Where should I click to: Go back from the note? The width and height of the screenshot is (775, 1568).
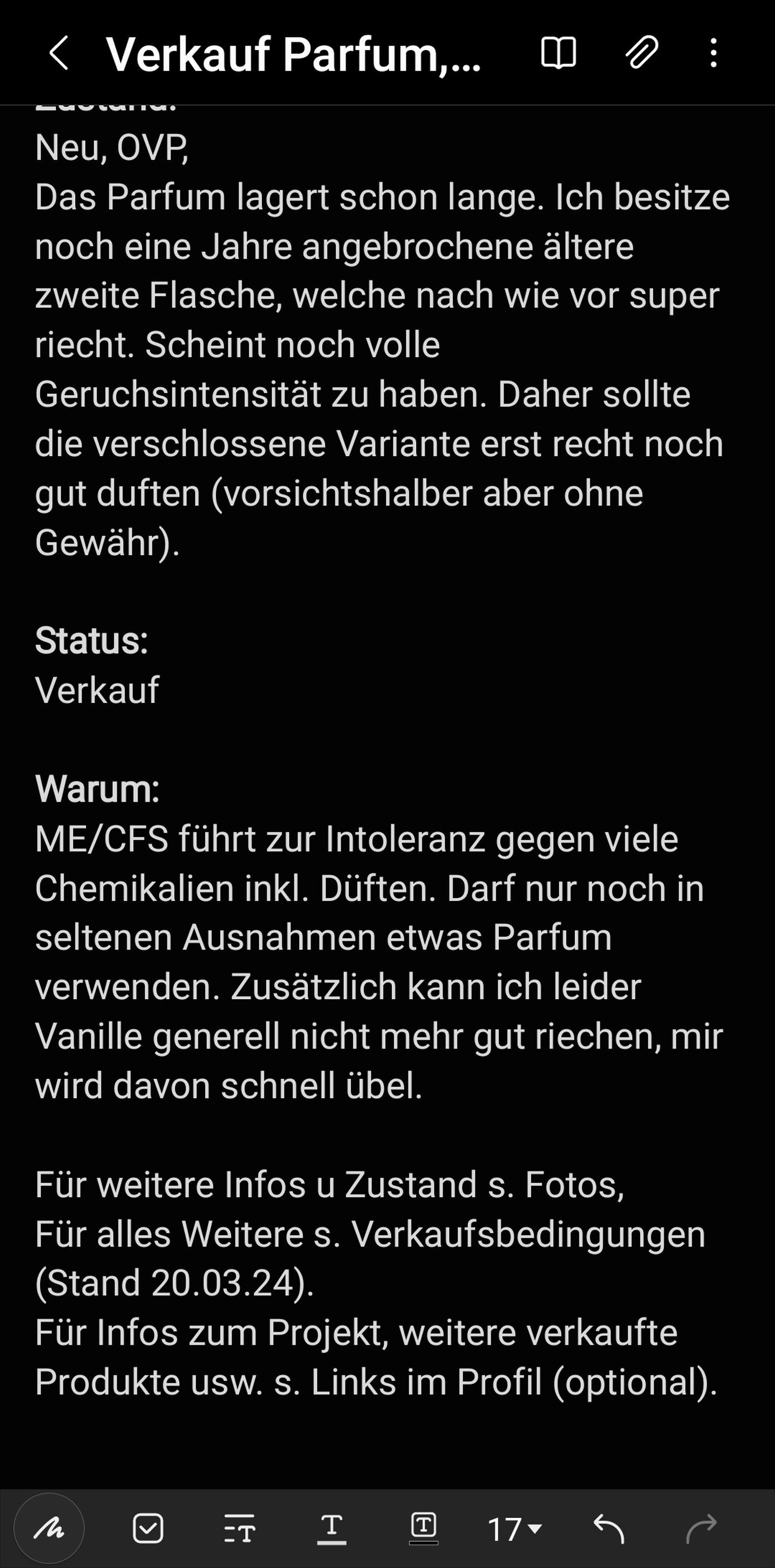[x=59, y=53]
